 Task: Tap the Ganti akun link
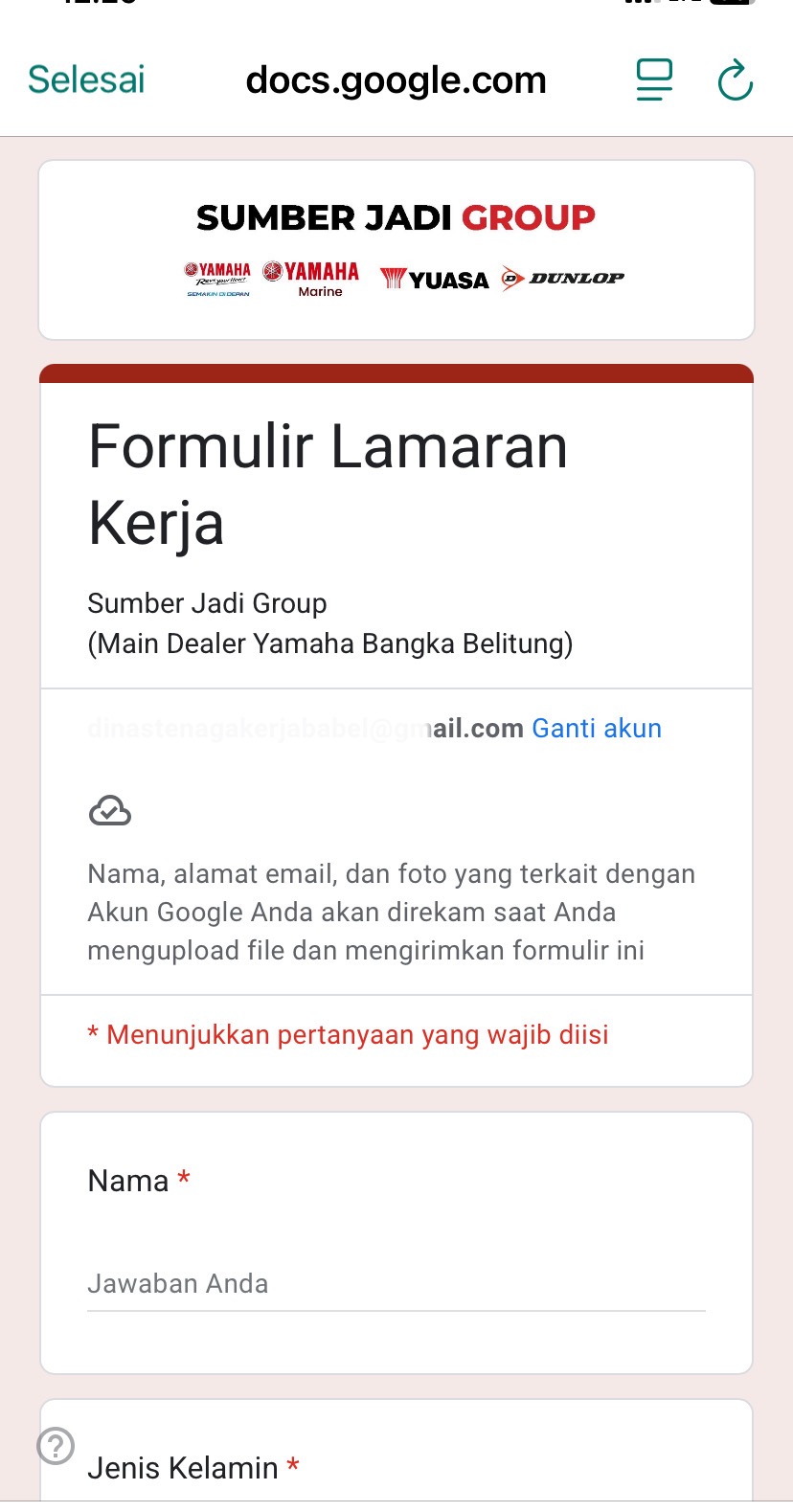point(597,729)
